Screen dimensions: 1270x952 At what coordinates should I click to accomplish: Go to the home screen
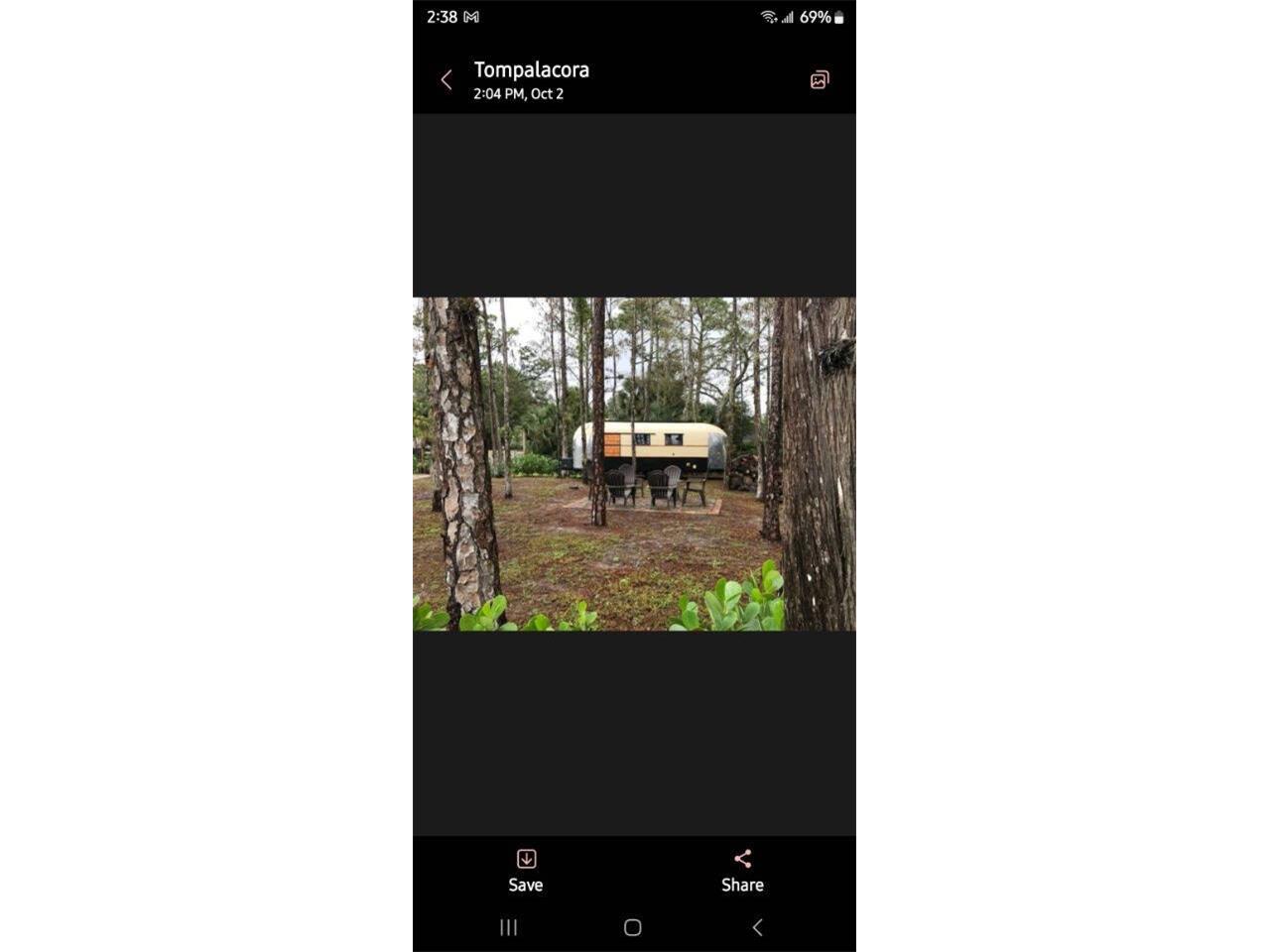633,927
